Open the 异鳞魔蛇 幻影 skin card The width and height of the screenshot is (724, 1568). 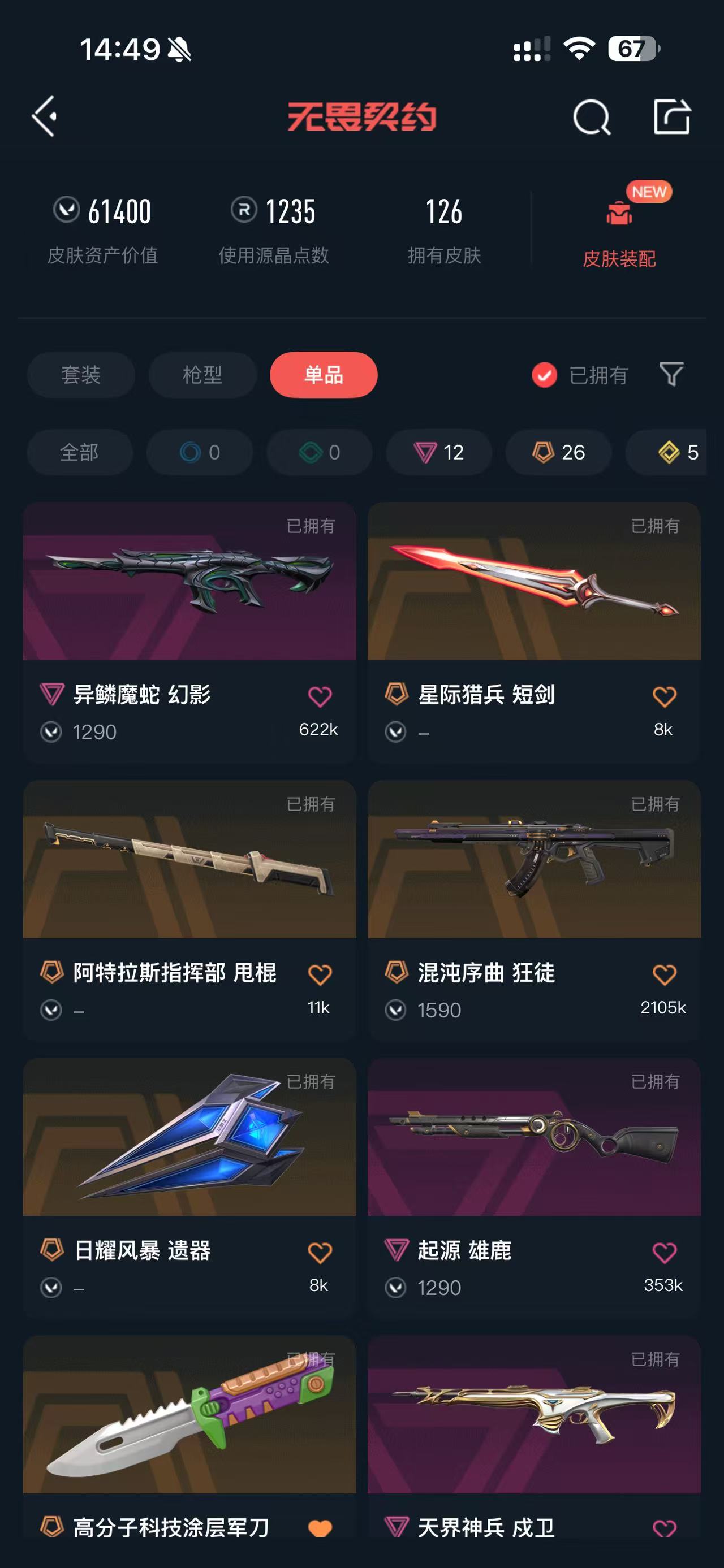pos(189,632)
